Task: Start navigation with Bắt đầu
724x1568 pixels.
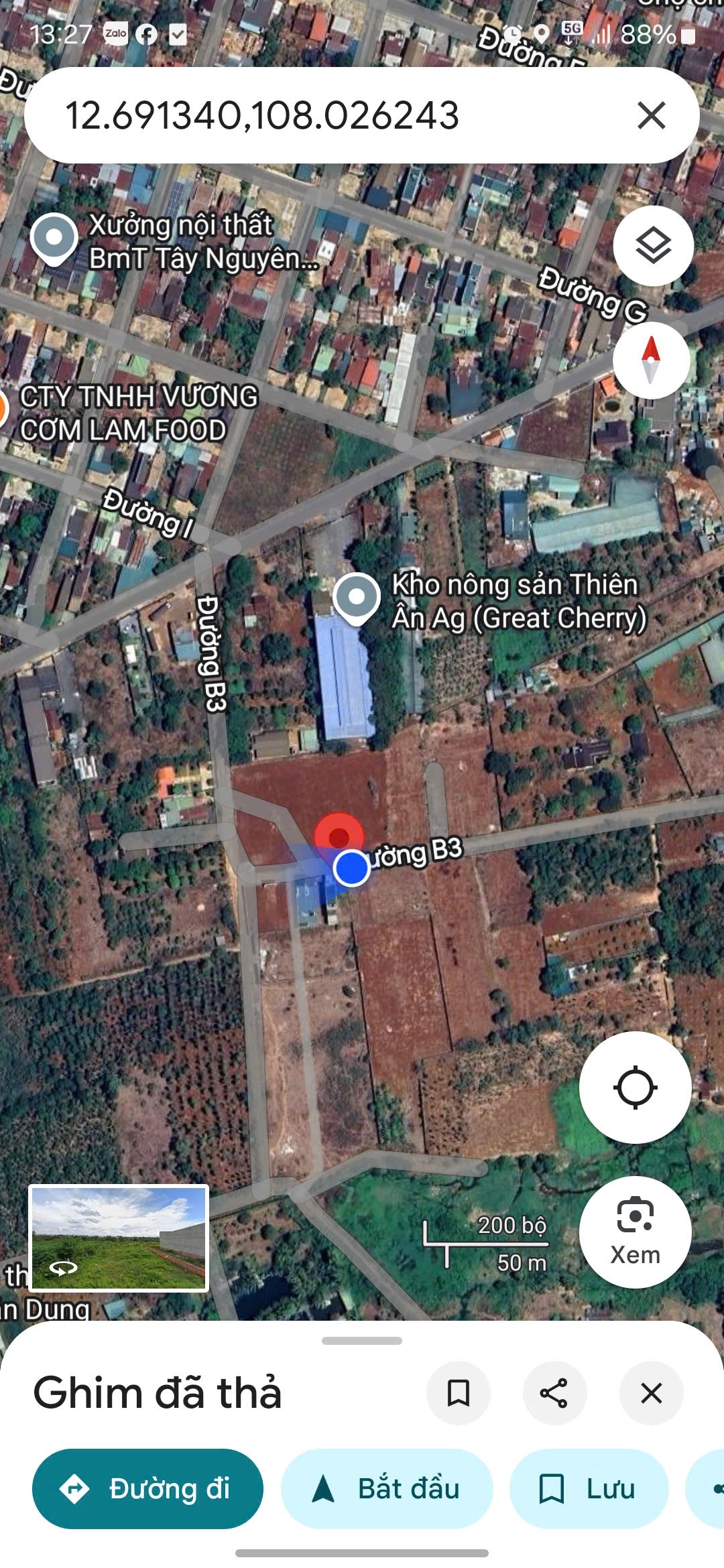Action: click(387, 1488)
